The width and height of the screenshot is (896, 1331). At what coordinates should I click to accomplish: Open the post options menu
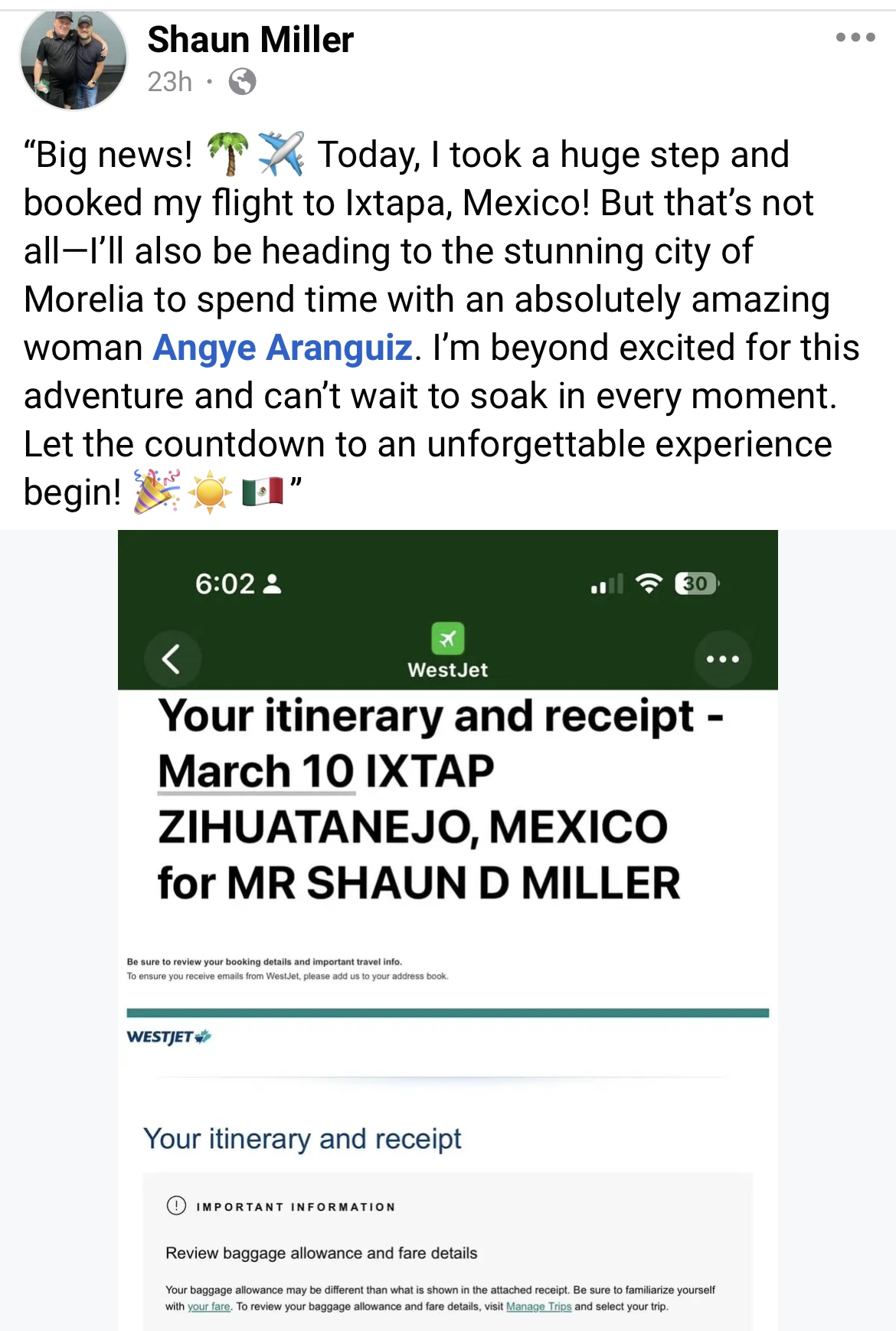[855, 37]
